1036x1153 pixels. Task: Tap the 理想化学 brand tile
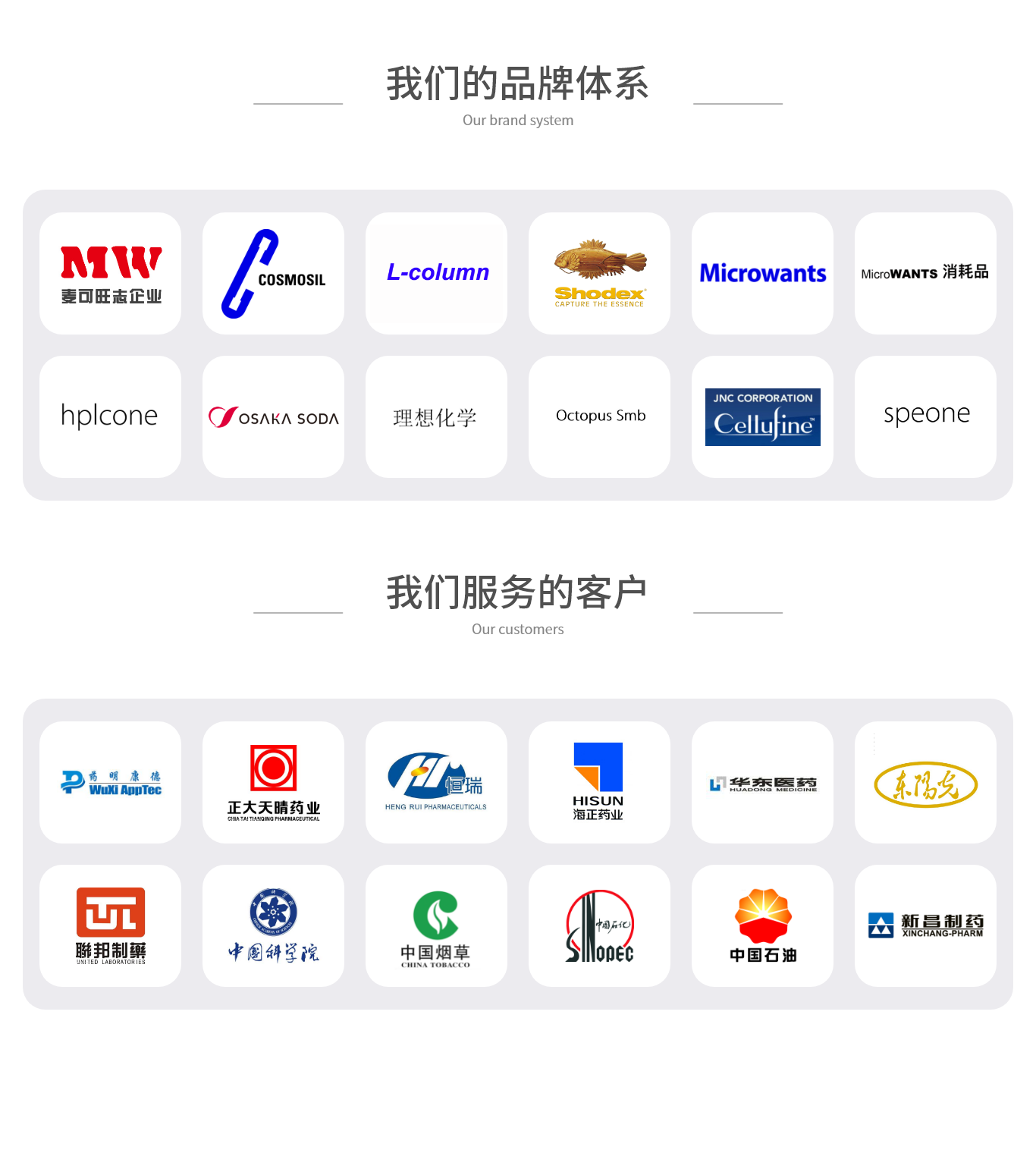[437, 416]
